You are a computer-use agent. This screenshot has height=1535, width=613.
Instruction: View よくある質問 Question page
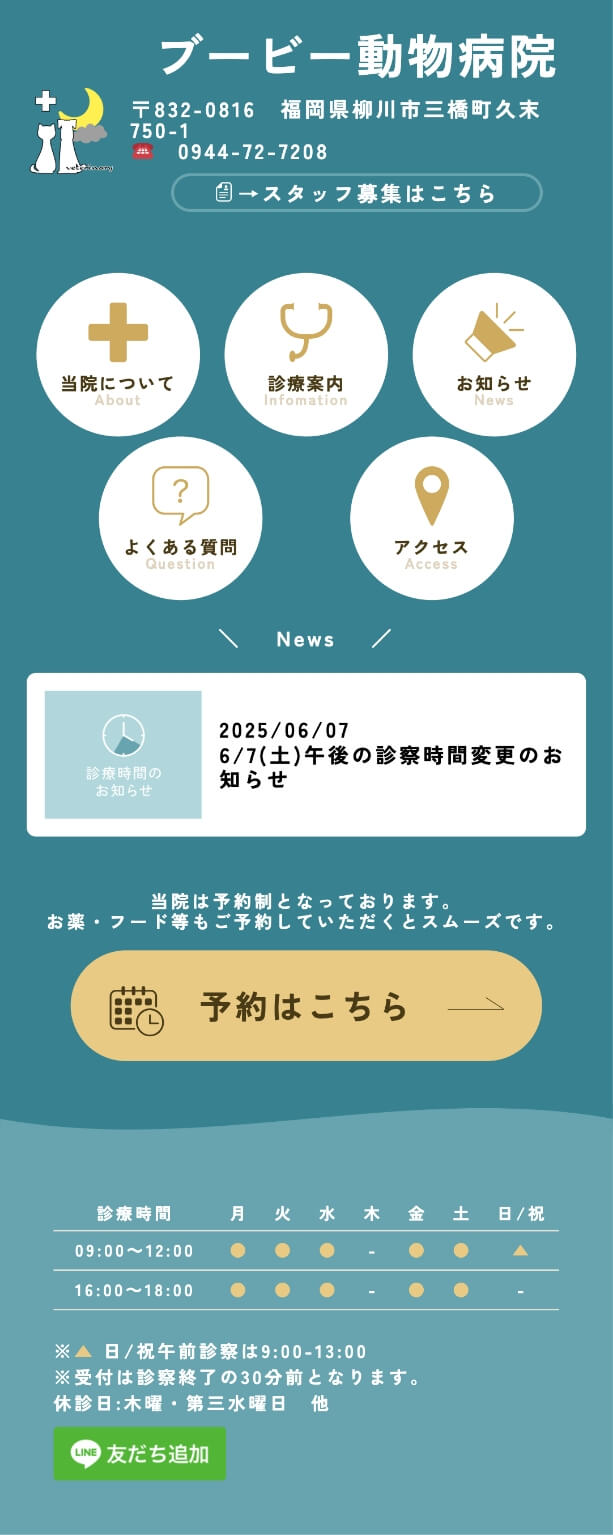click(180, 518)
